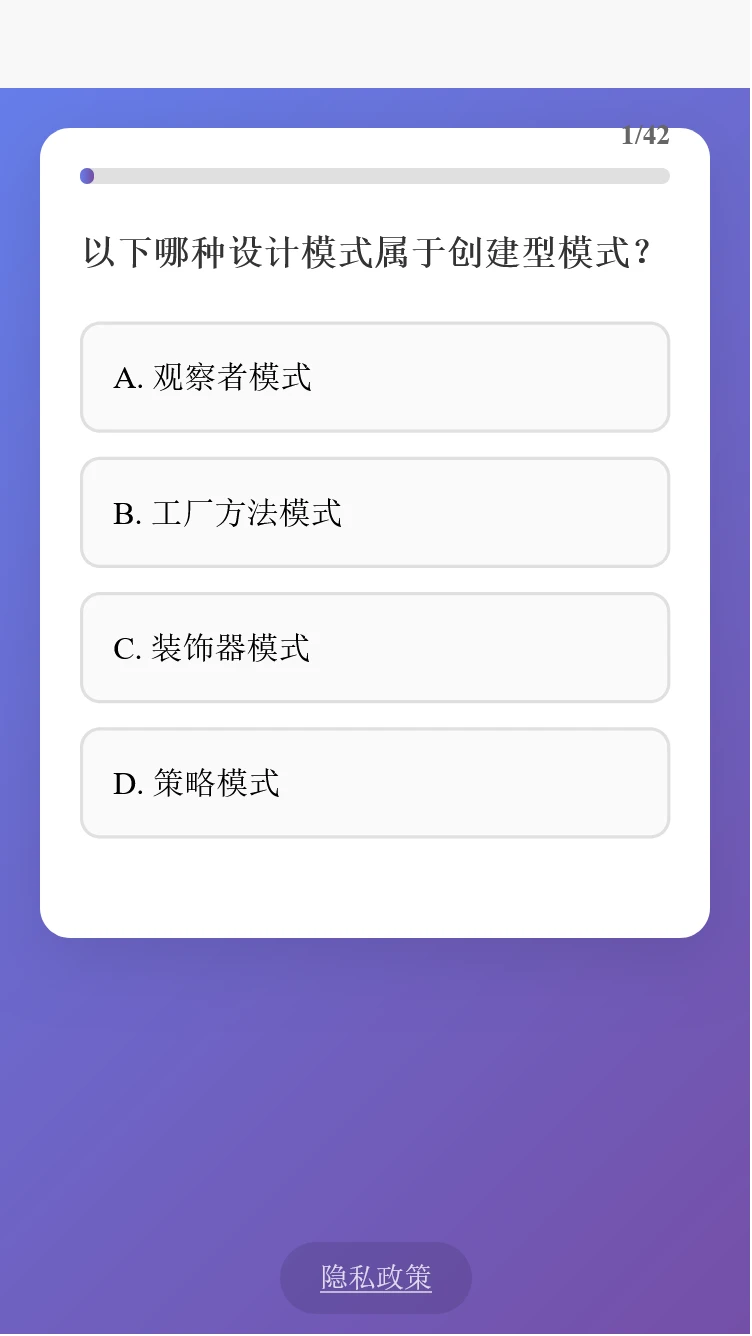Click the progress bar indicator dot

pos(87,176)
